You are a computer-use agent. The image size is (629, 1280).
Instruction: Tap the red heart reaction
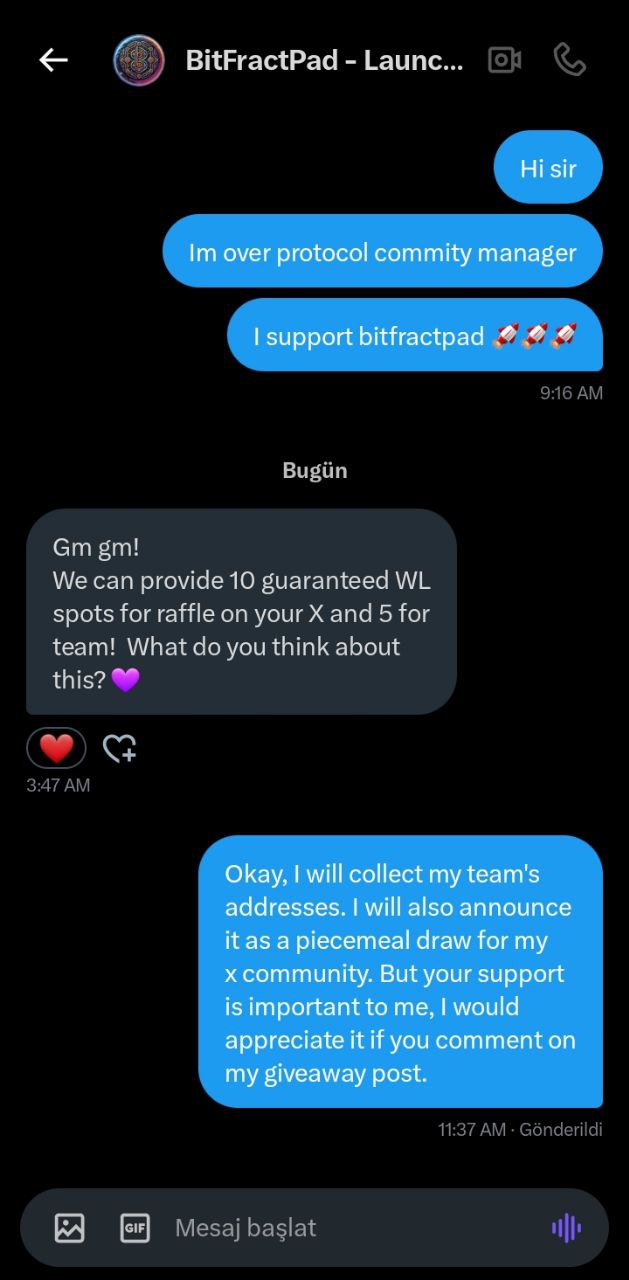56,748
